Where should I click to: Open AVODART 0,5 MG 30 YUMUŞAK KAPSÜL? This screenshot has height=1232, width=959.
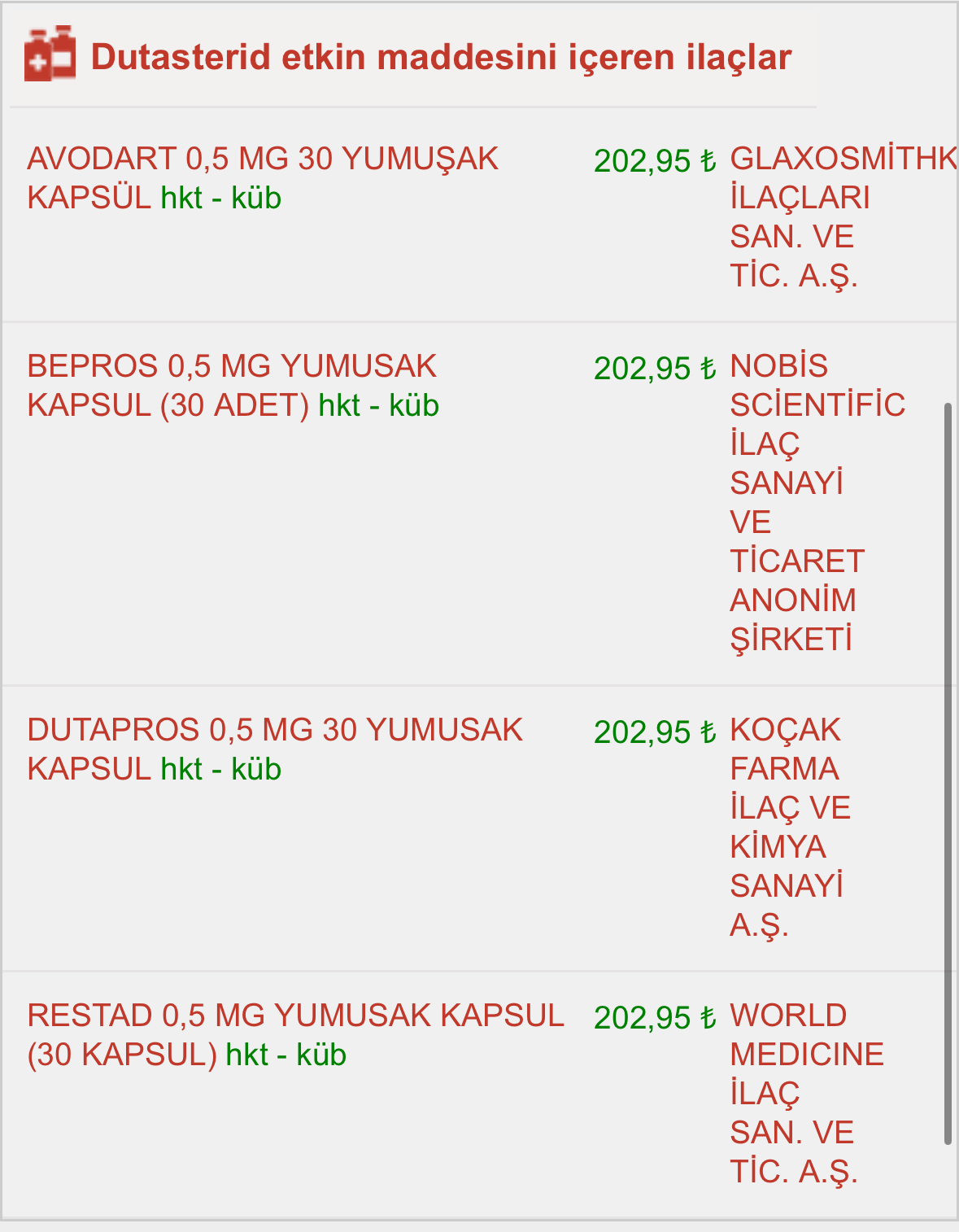[262, 159]
